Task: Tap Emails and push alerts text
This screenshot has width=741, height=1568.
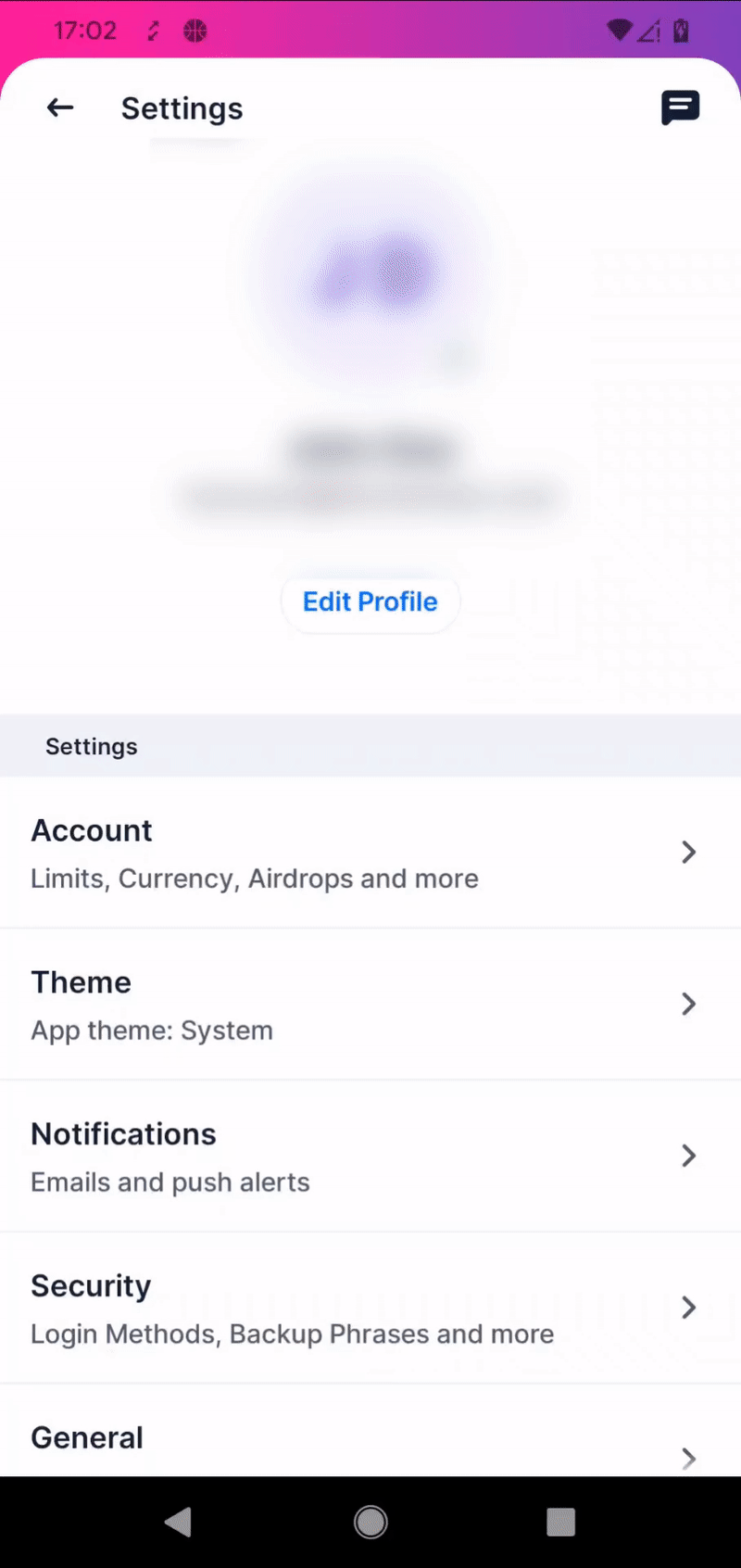Action: [170, 1182]
